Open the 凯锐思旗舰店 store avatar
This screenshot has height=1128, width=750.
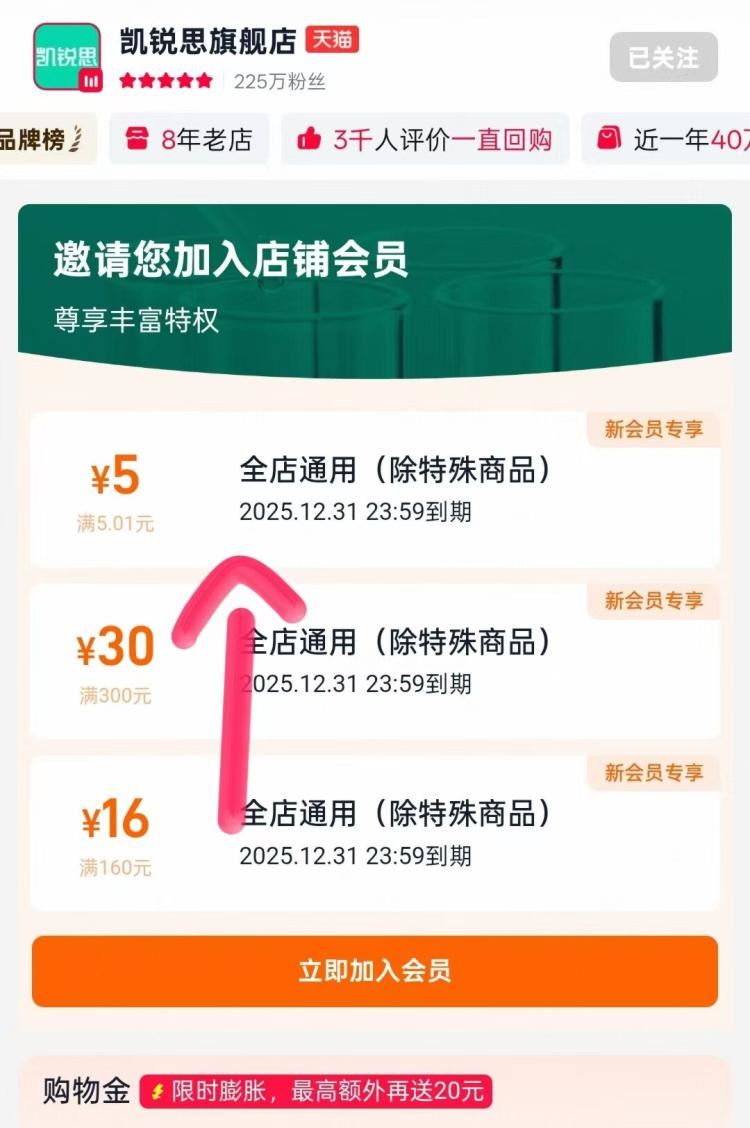click(67, 58)
